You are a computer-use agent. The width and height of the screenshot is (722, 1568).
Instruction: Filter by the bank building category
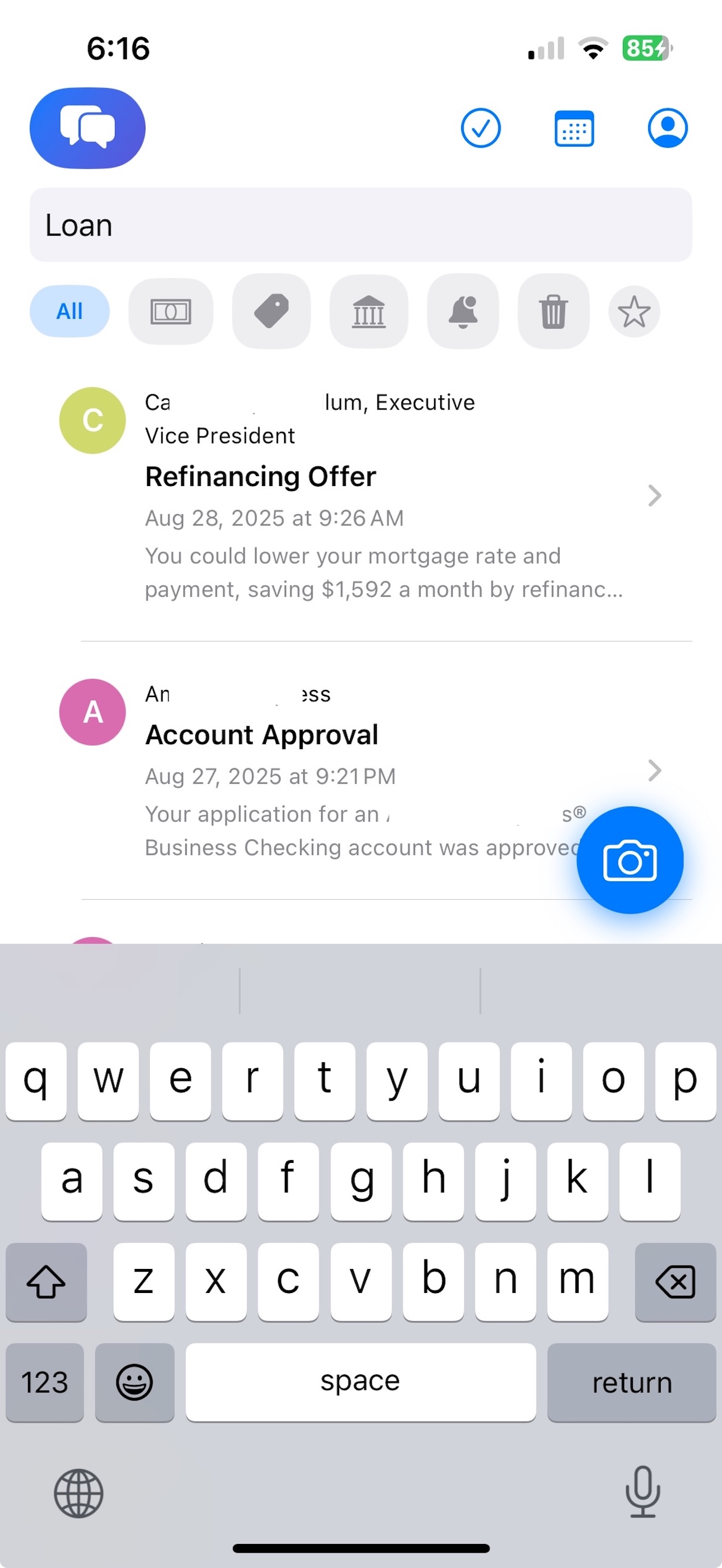tap(369, 311)
